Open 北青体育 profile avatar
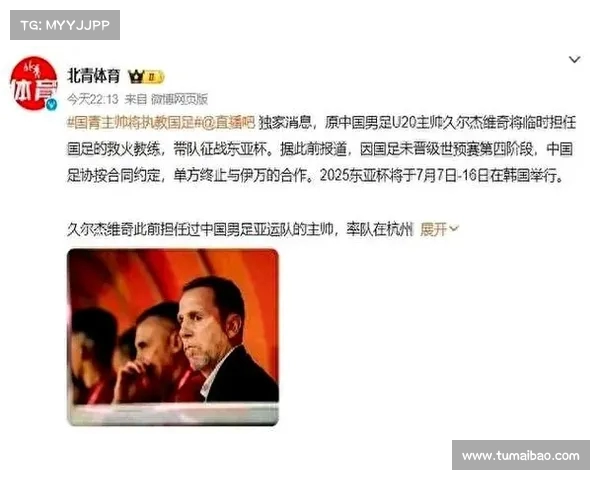 click(34, 84)
